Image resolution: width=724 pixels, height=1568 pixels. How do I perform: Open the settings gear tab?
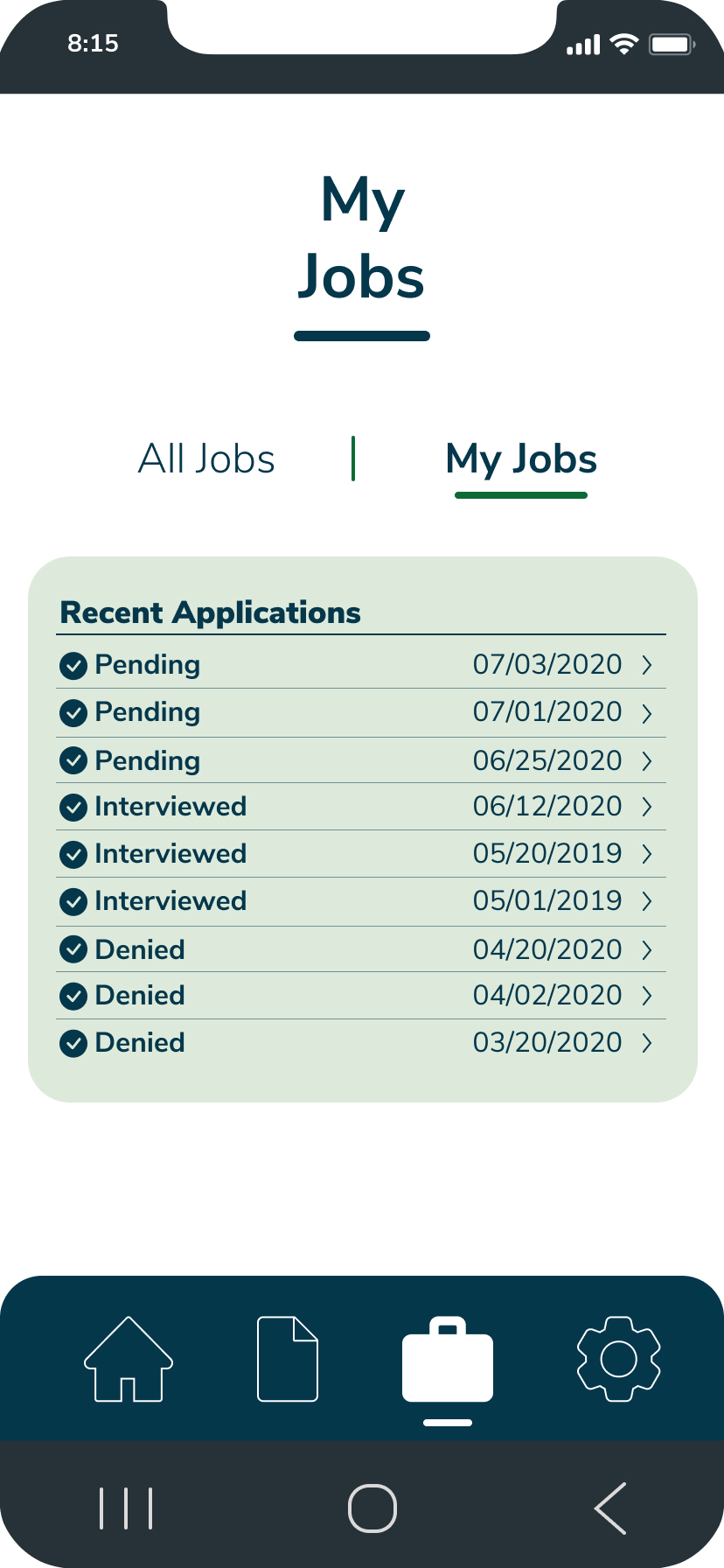618,1359
